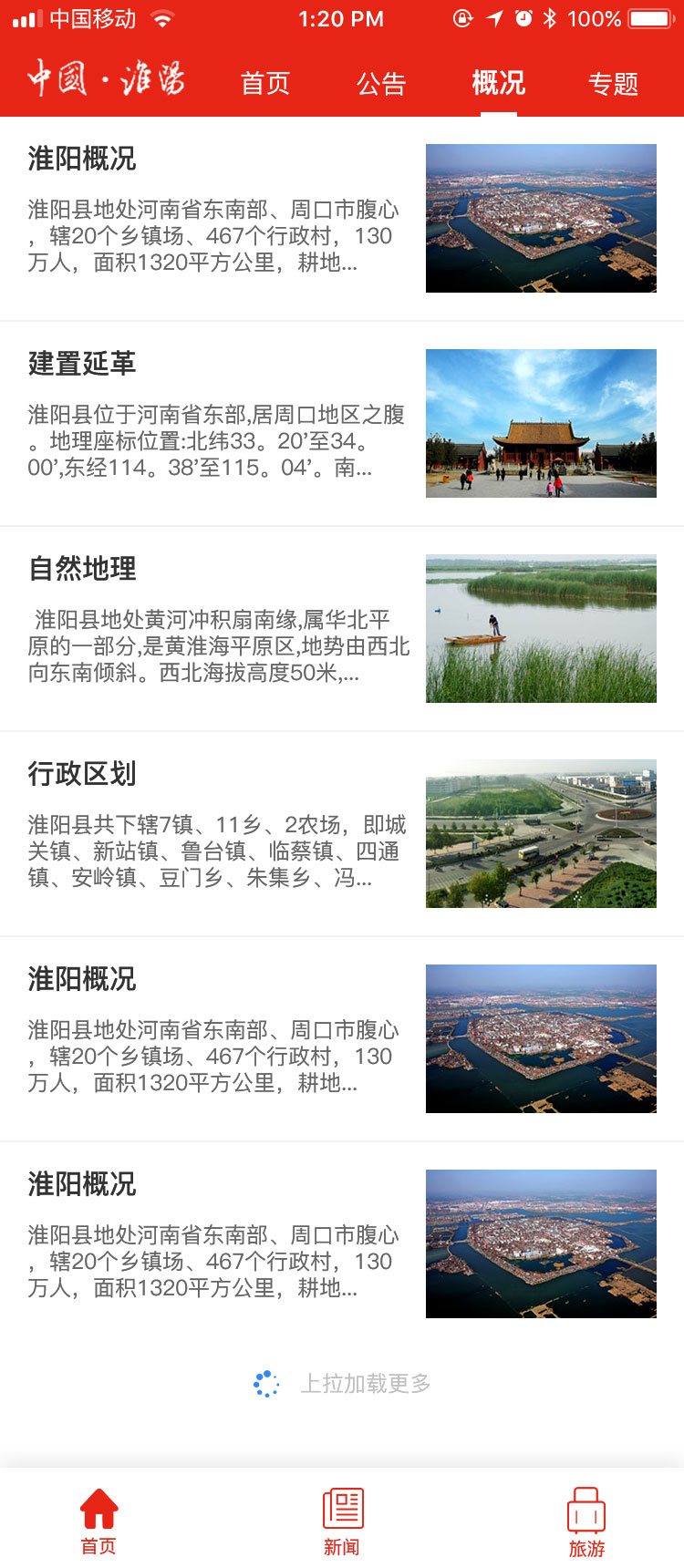Open the 建置延革 article
This screenshot has width=684, height=1568.
[x=342, y=423]
